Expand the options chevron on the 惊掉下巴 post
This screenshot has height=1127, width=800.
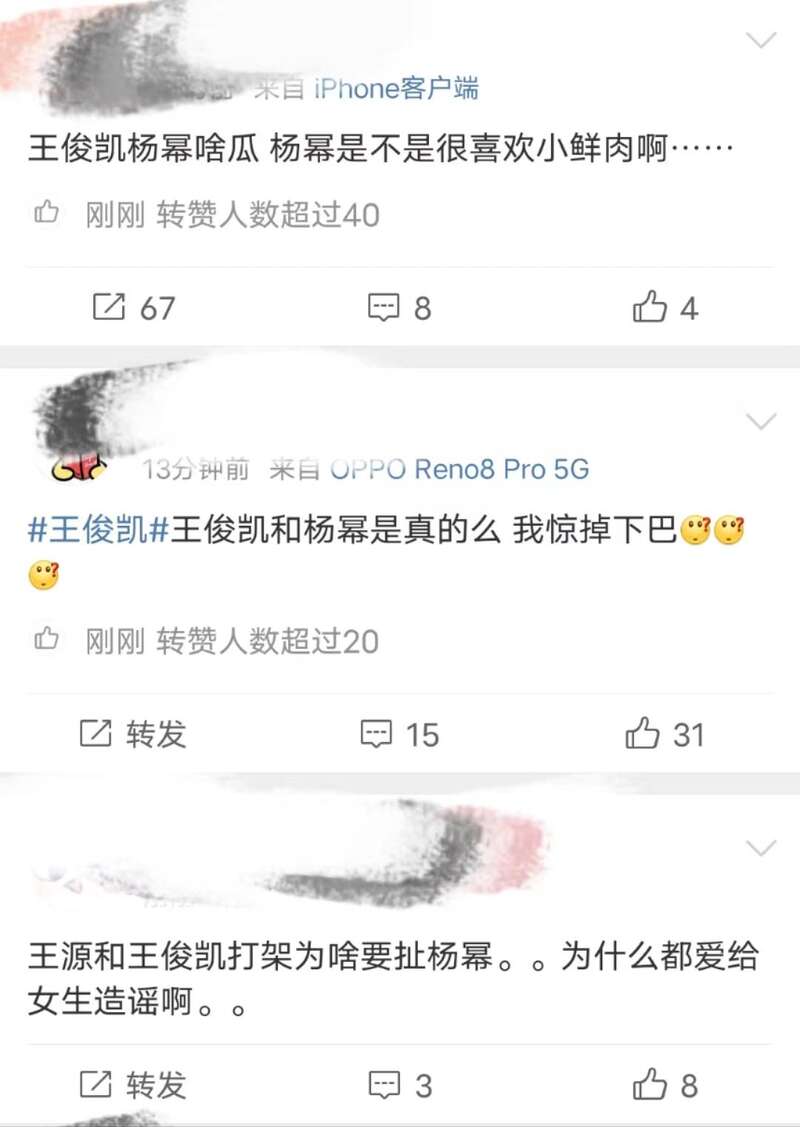[762, 422]
